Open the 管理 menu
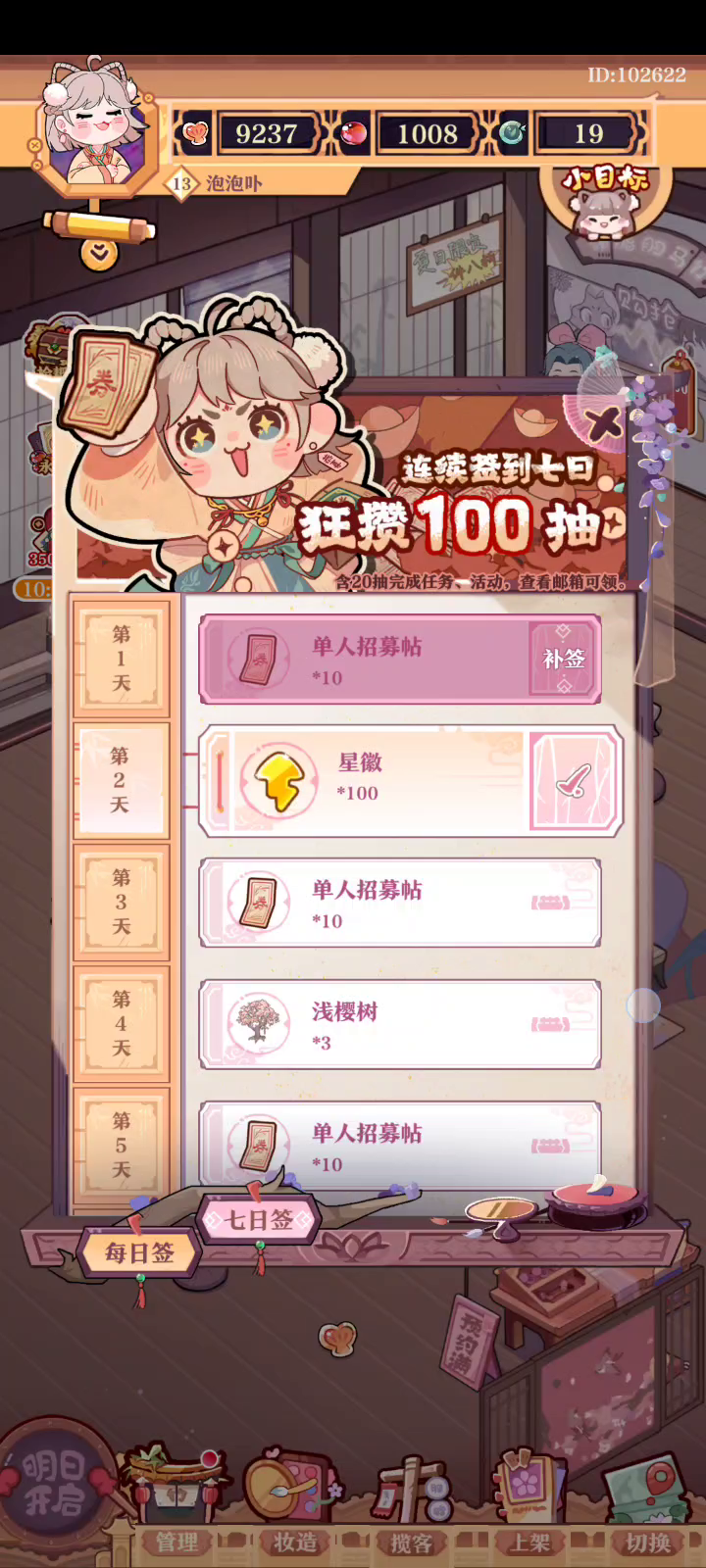 [176, 1542]
